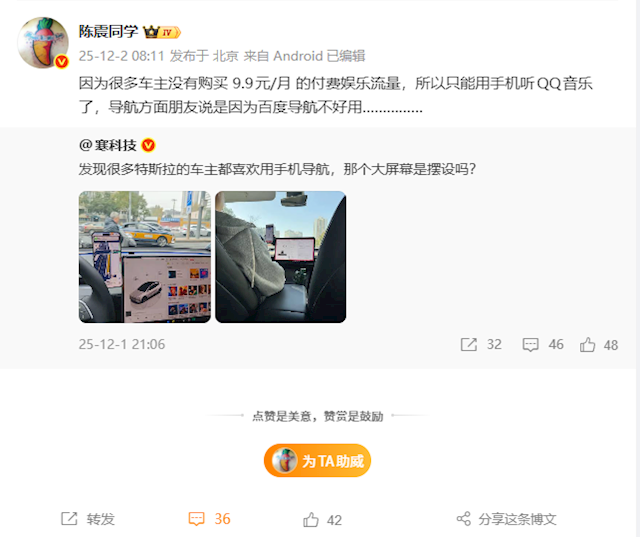The height and width of the screenshot is (538, 640).
Task: Like this post with 42 likes
Action: tap(323, 519)
